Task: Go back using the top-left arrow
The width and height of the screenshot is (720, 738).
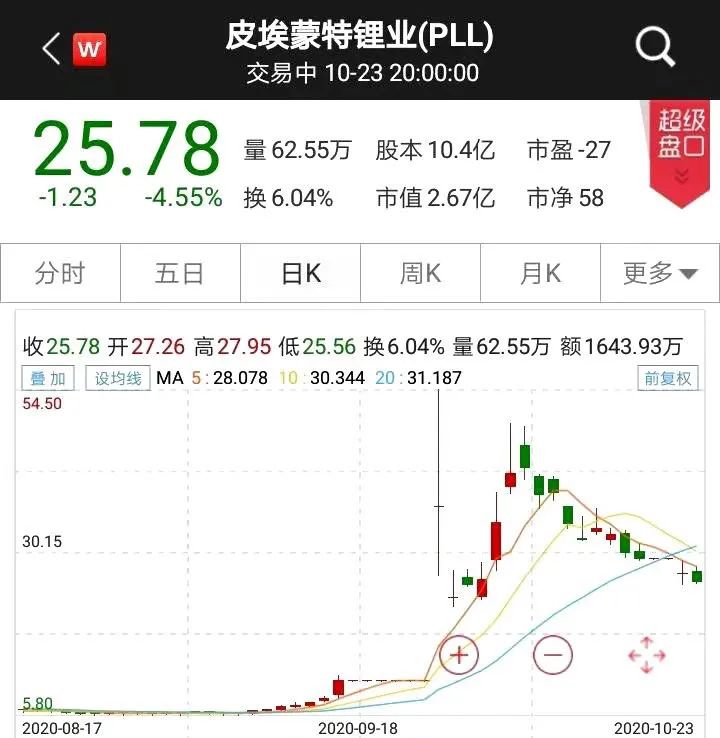Action: point(50,49)
